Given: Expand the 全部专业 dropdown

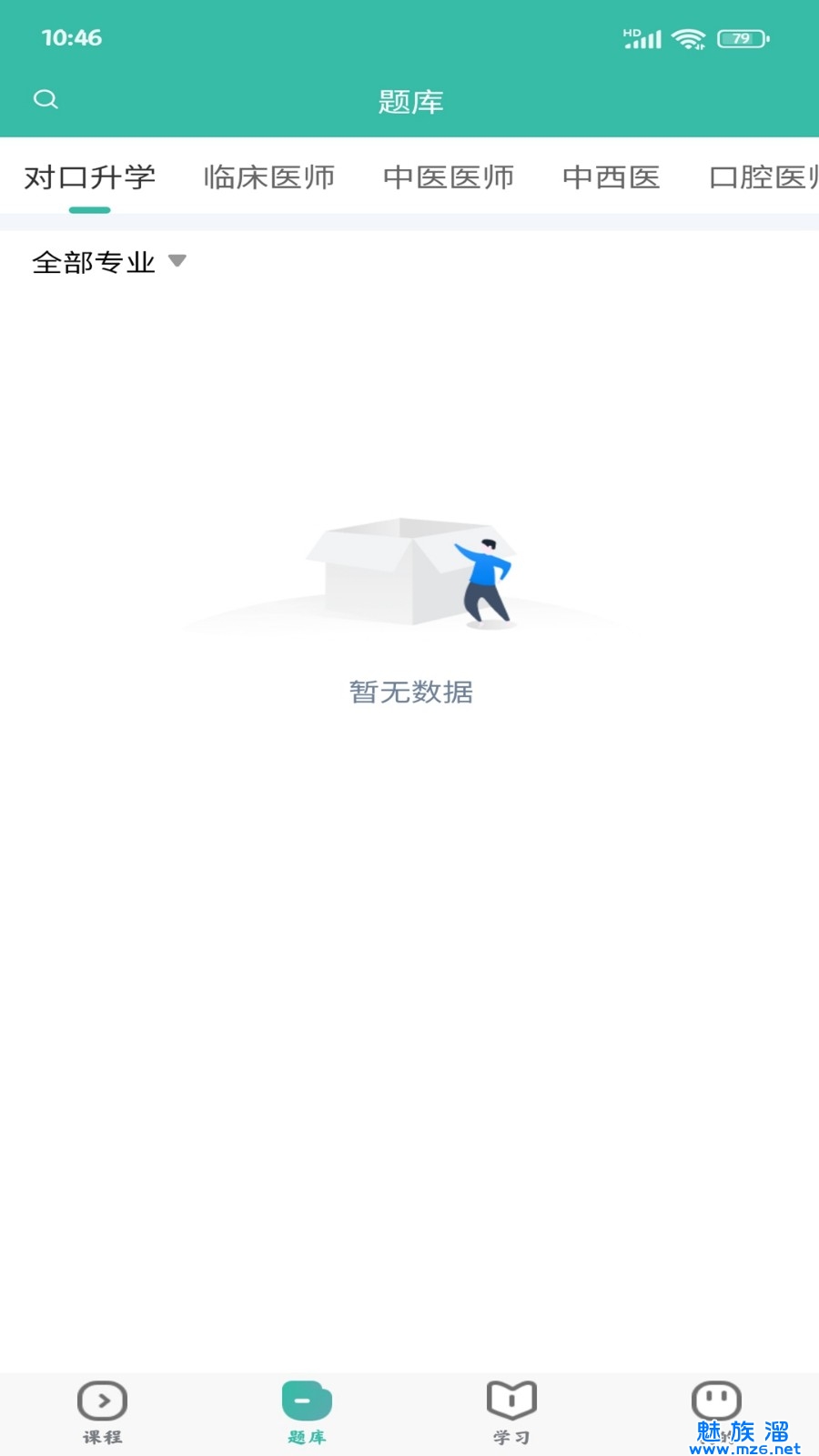Looking at the screenshot, I should [109, 262].
